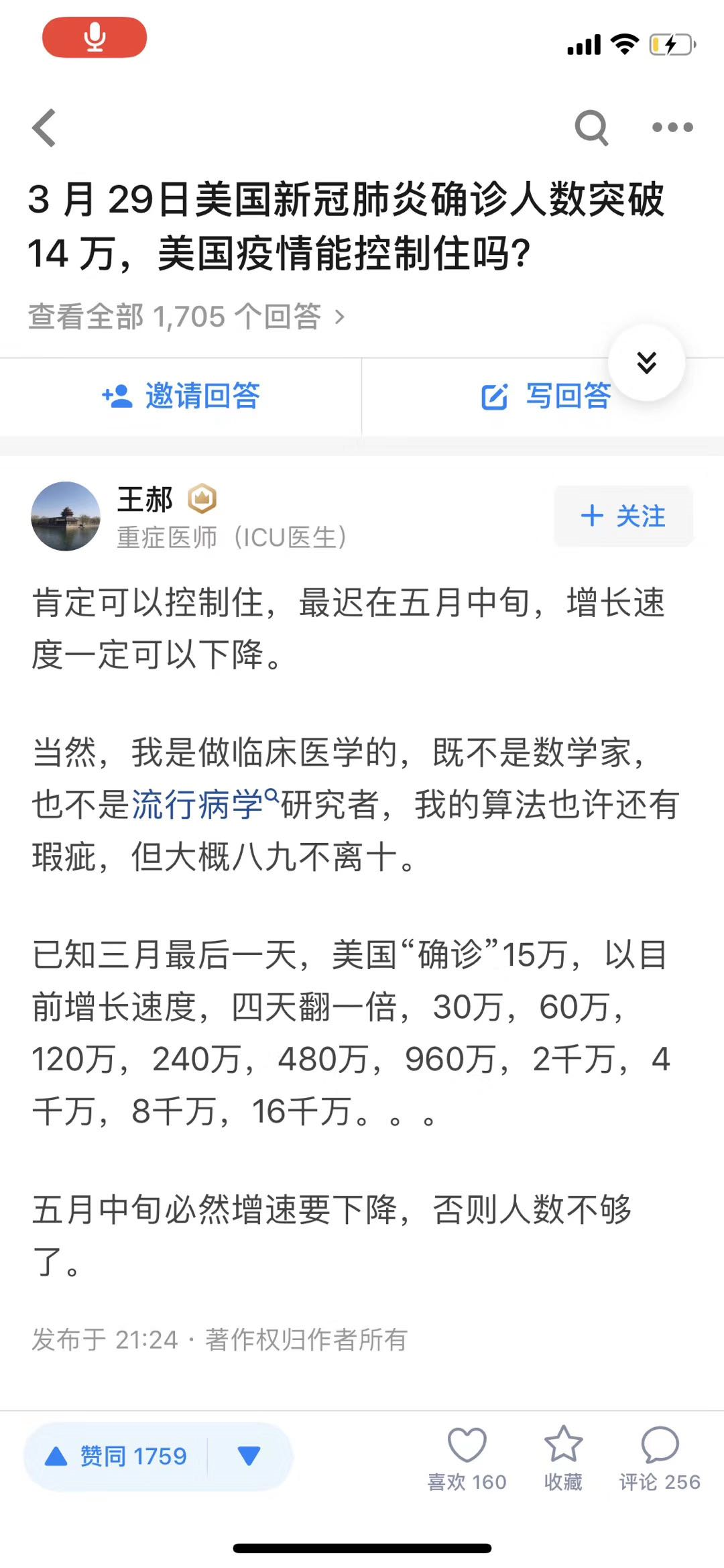Tap the double-chevron floating button
This screenshot has height=1568, width=724.
click(x=646, y=363)
